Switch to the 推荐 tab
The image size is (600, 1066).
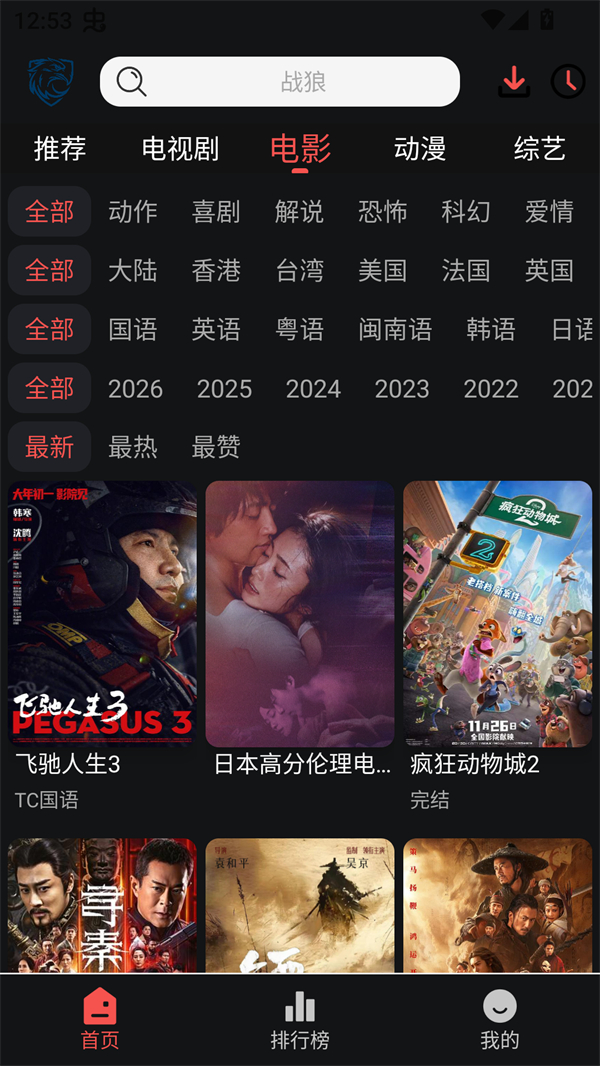pos(60,149)
